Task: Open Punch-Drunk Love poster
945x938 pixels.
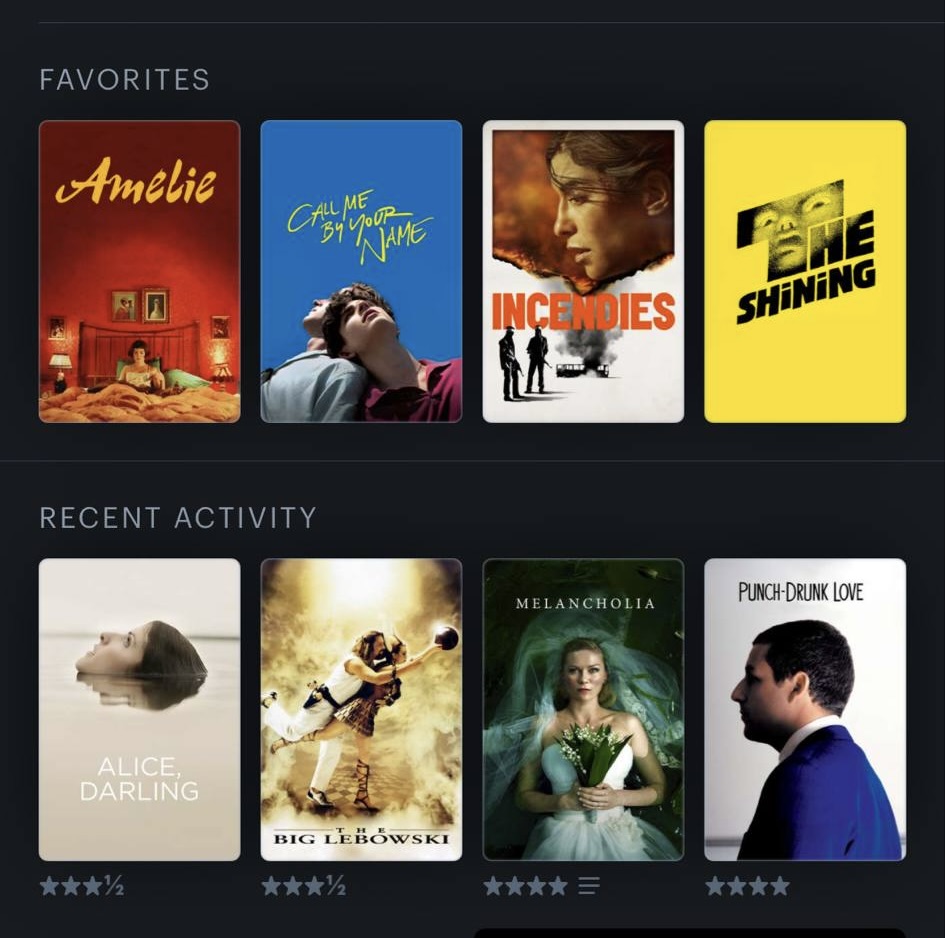Action: click(805, 709)
